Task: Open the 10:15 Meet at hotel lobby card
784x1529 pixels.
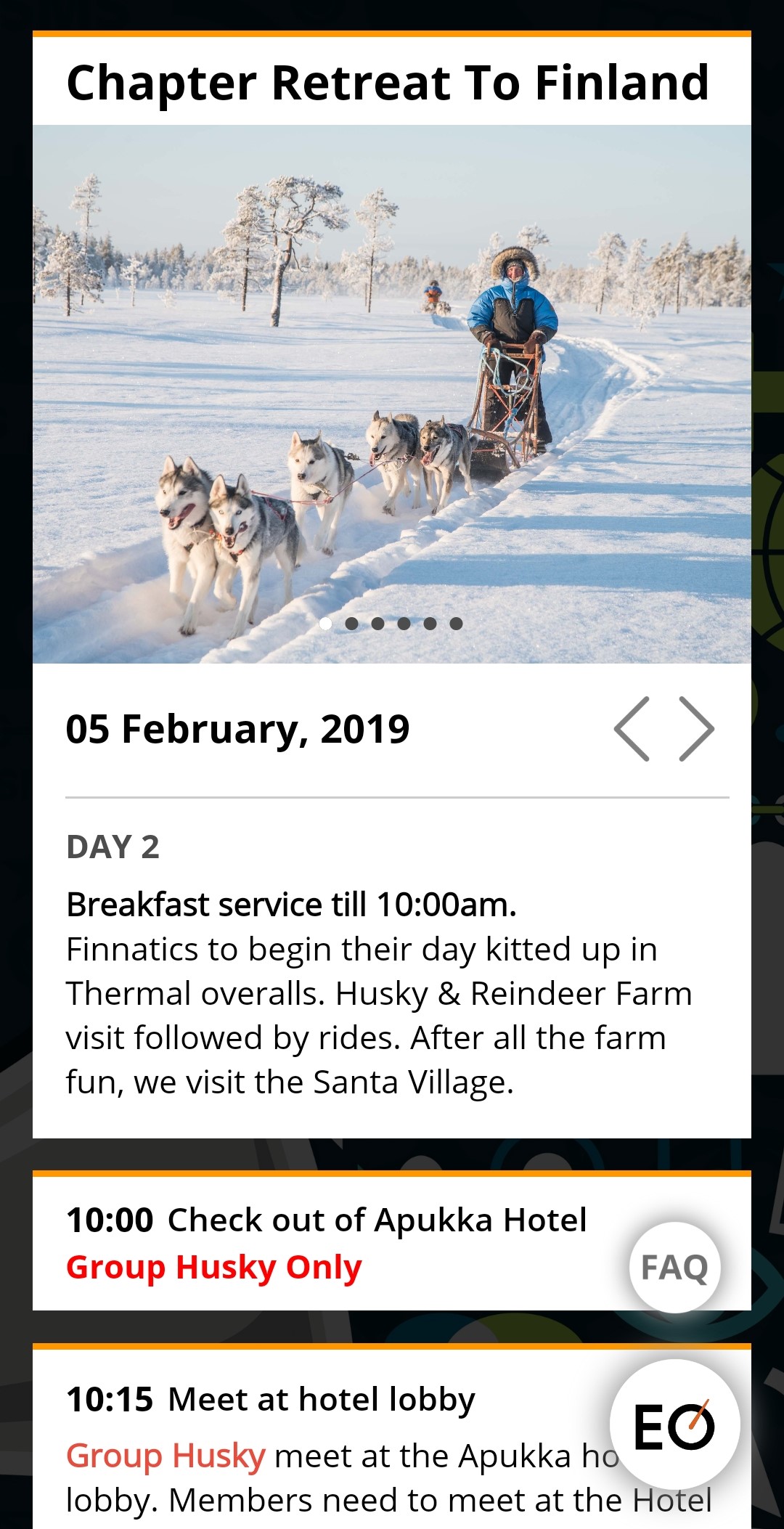Action: (x=392, y=1436)
